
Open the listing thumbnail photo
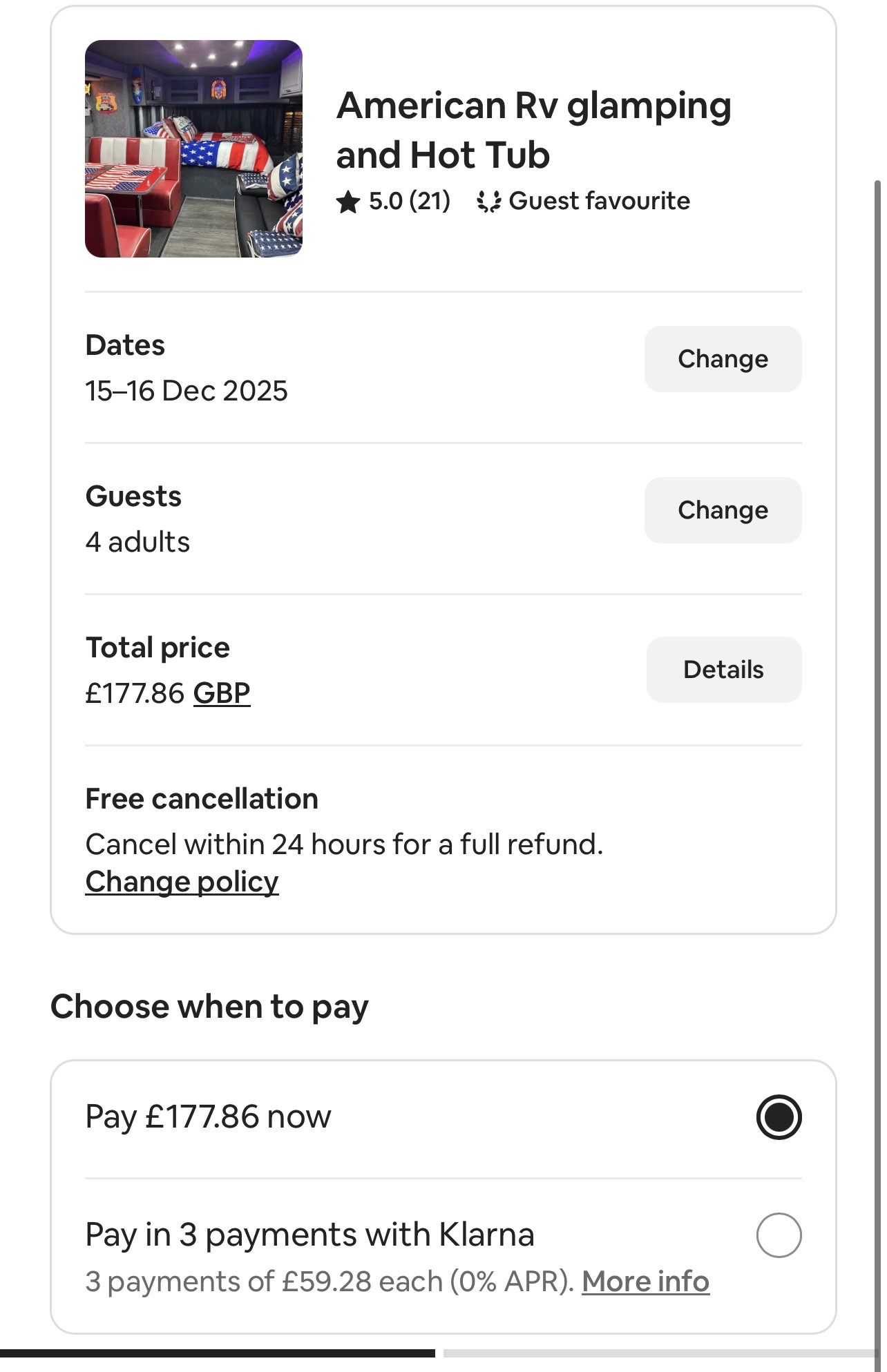194,148
